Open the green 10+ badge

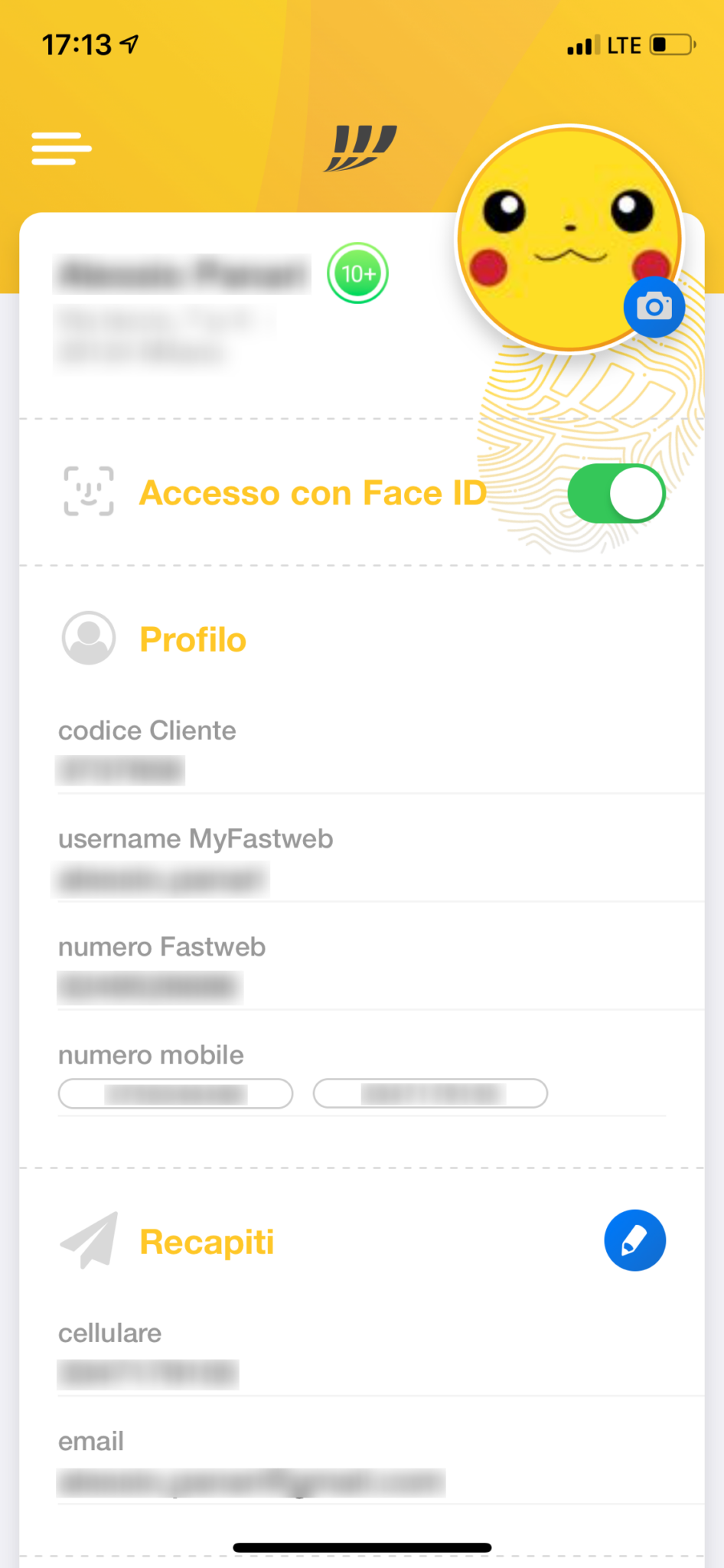(357, 273)
